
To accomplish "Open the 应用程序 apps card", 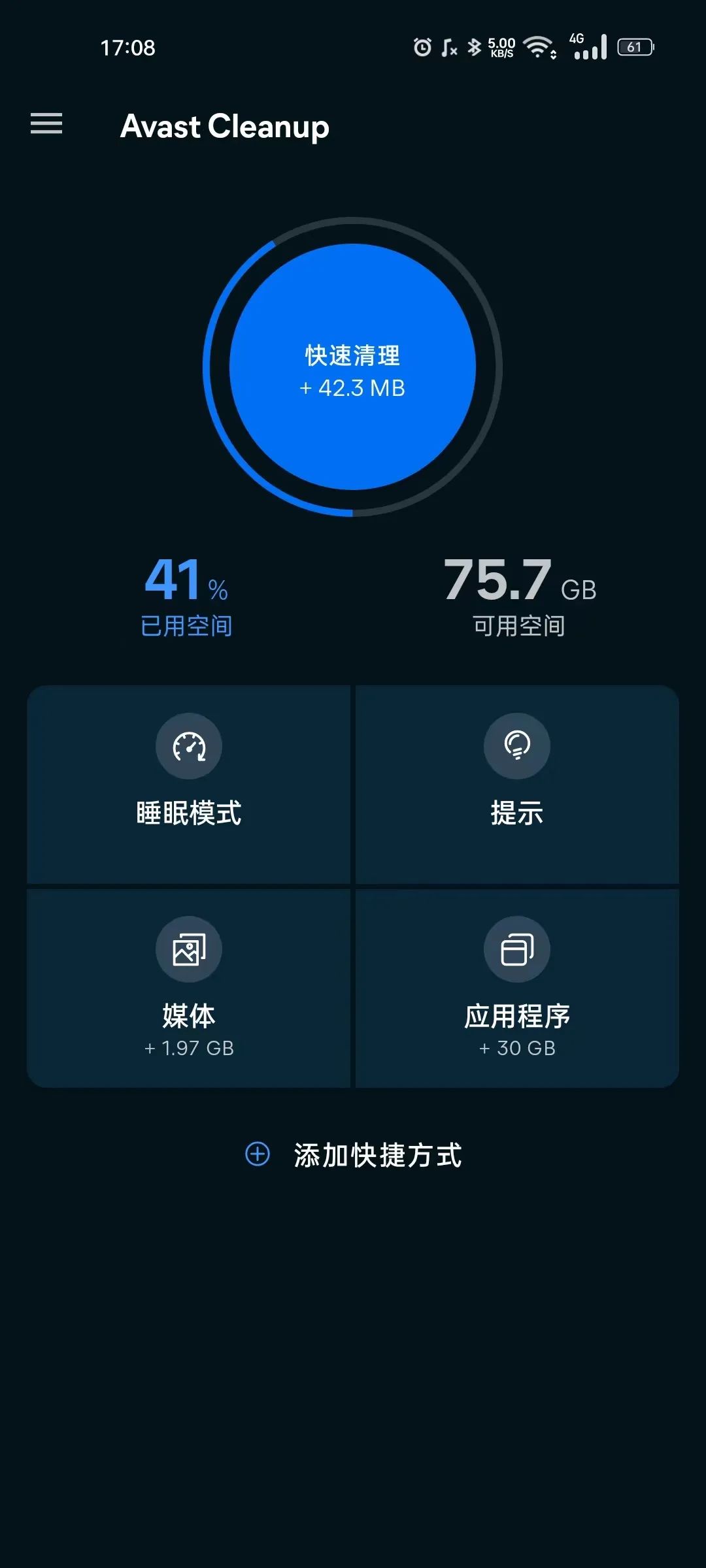I will [x=517, y=988].
